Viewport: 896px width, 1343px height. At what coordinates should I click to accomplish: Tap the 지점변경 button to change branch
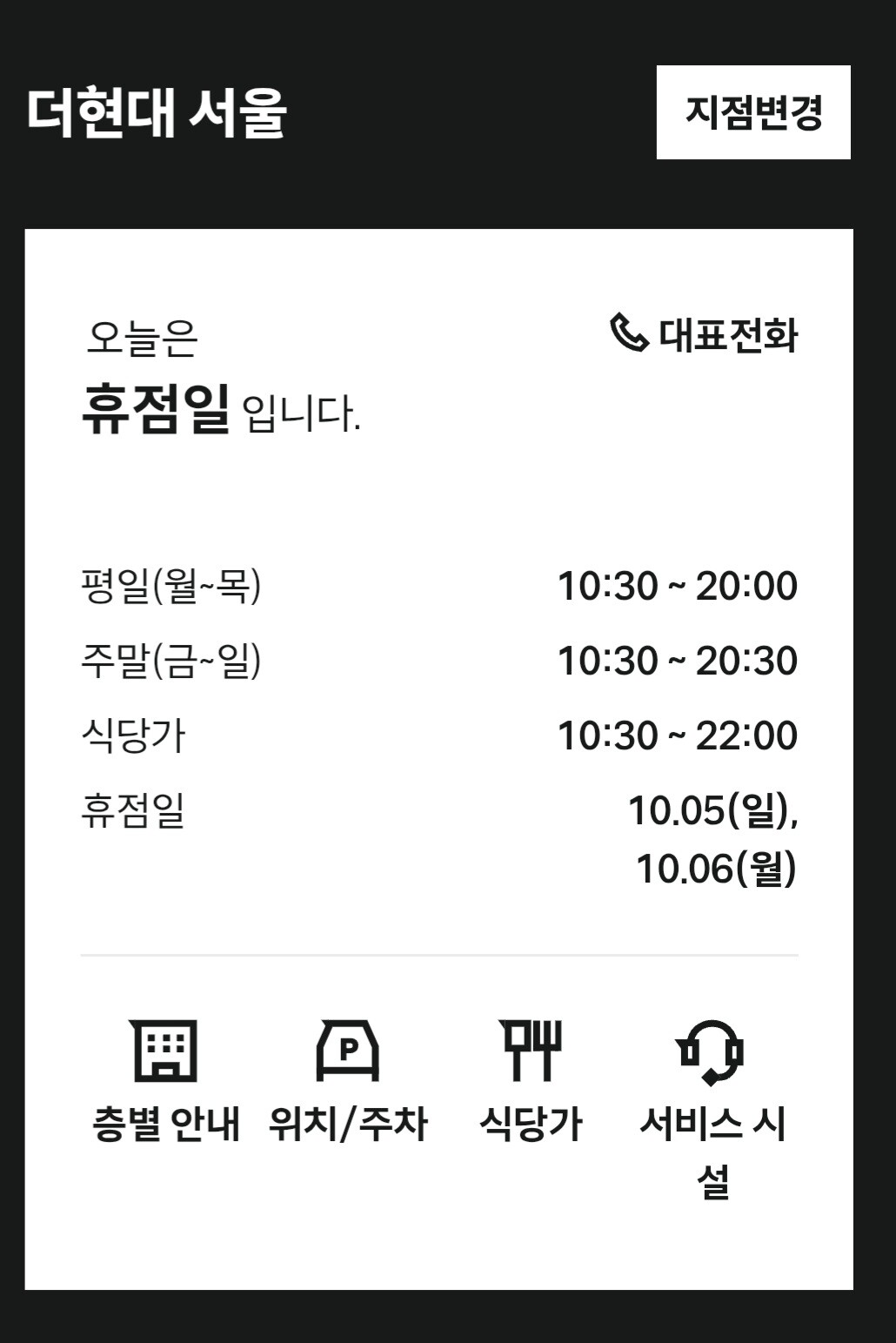coord(753,112)
